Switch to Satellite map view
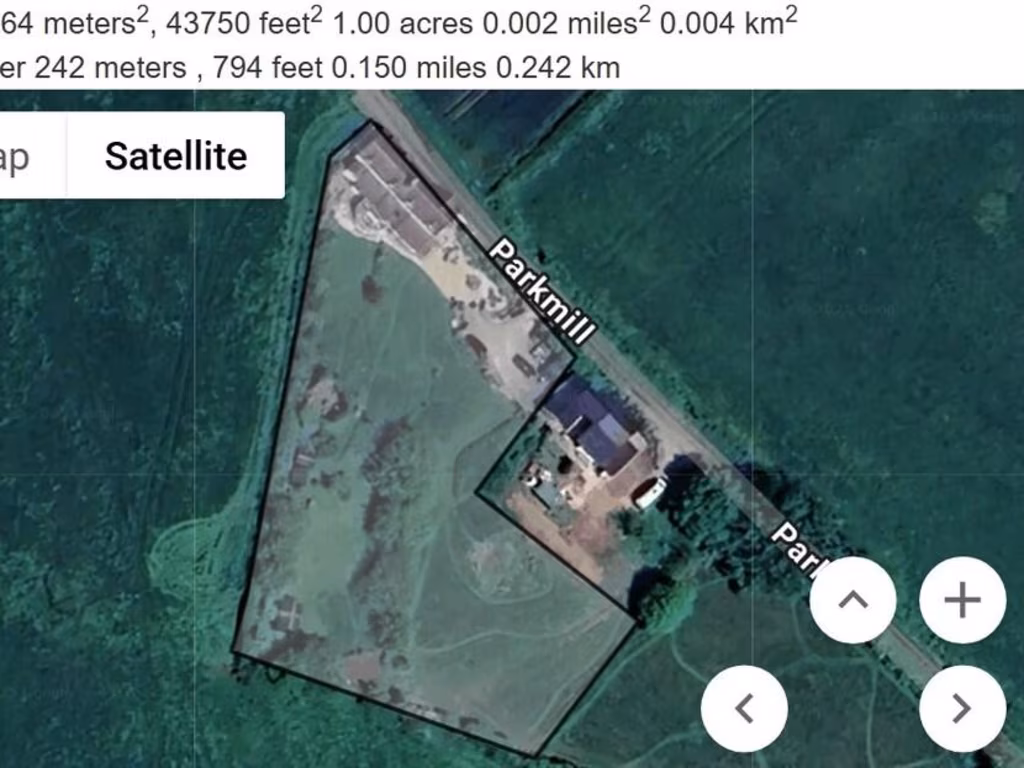 click(x=176, y=156)
